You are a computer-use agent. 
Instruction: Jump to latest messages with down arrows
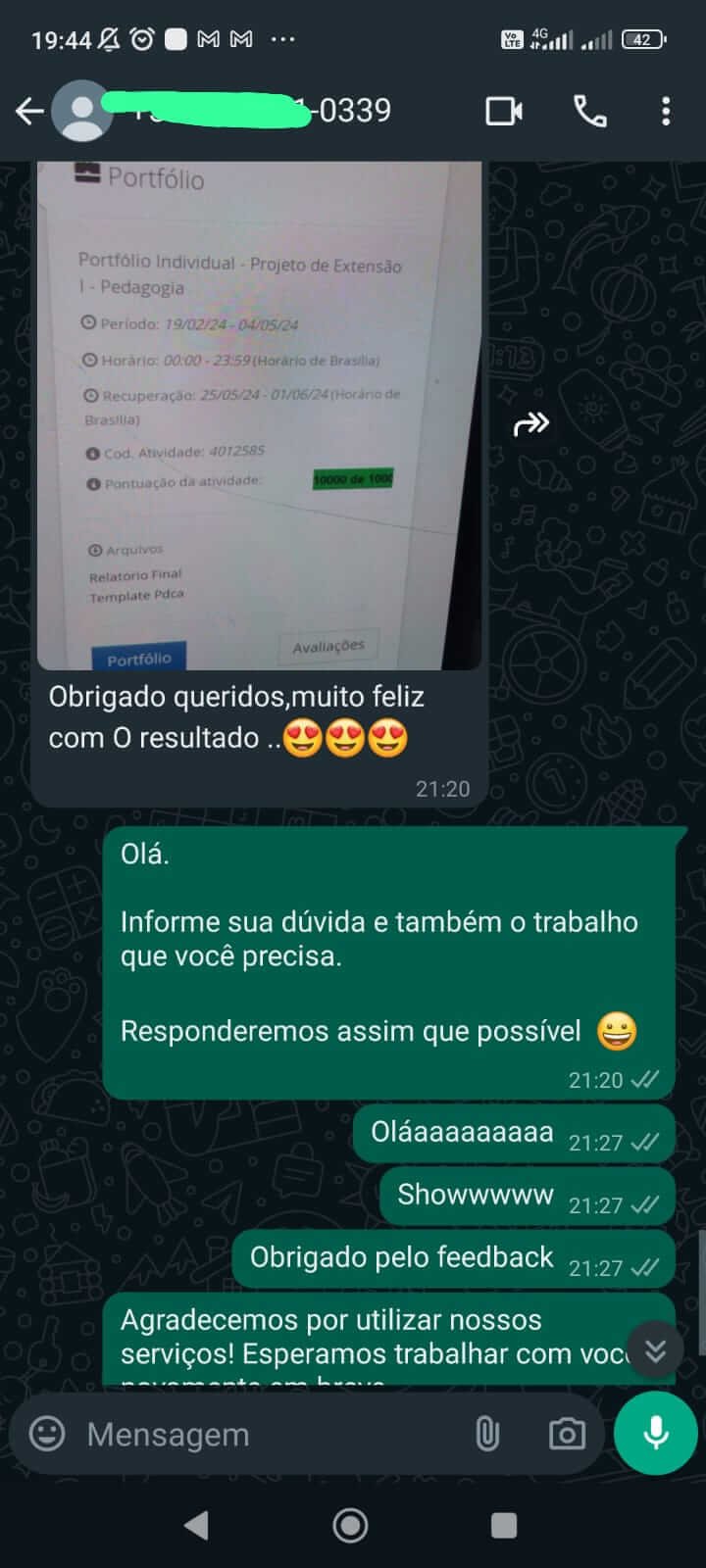click(655, 1351)
